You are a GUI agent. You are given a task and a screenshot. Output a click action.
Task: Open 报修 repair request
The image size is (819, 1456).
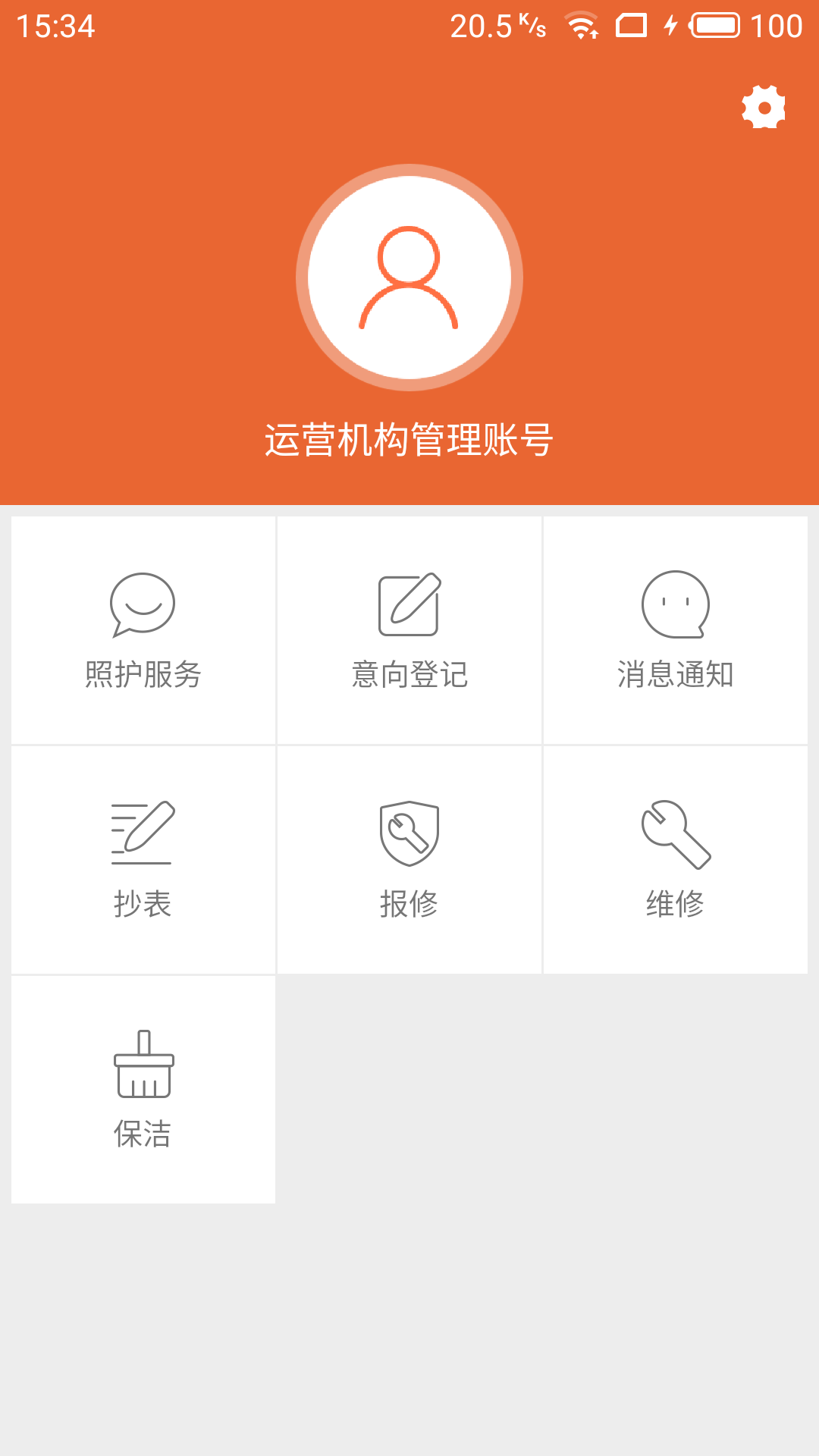click(409, 859)
